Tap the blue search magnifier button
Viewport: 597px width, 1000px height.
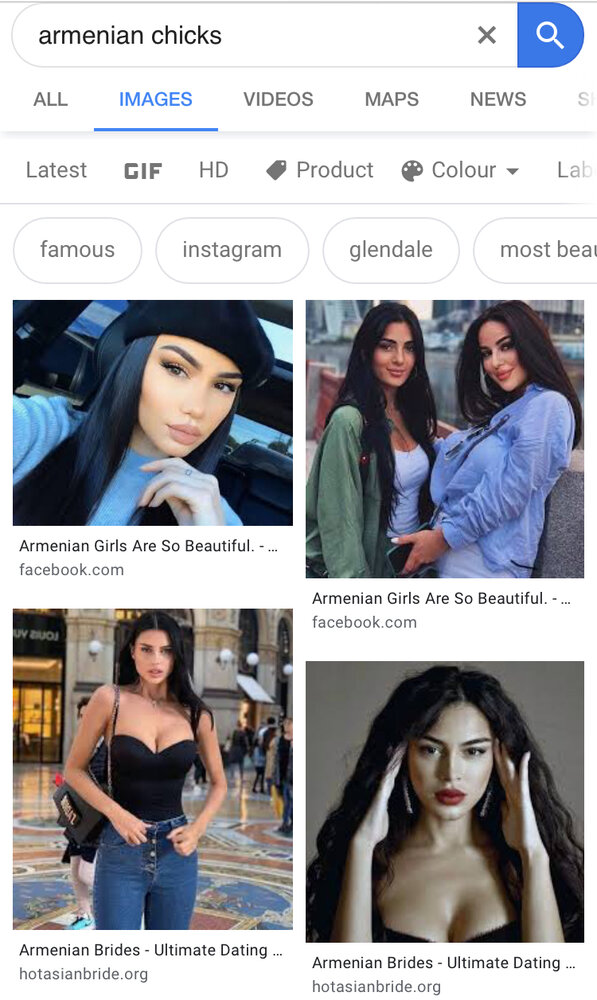550,35
